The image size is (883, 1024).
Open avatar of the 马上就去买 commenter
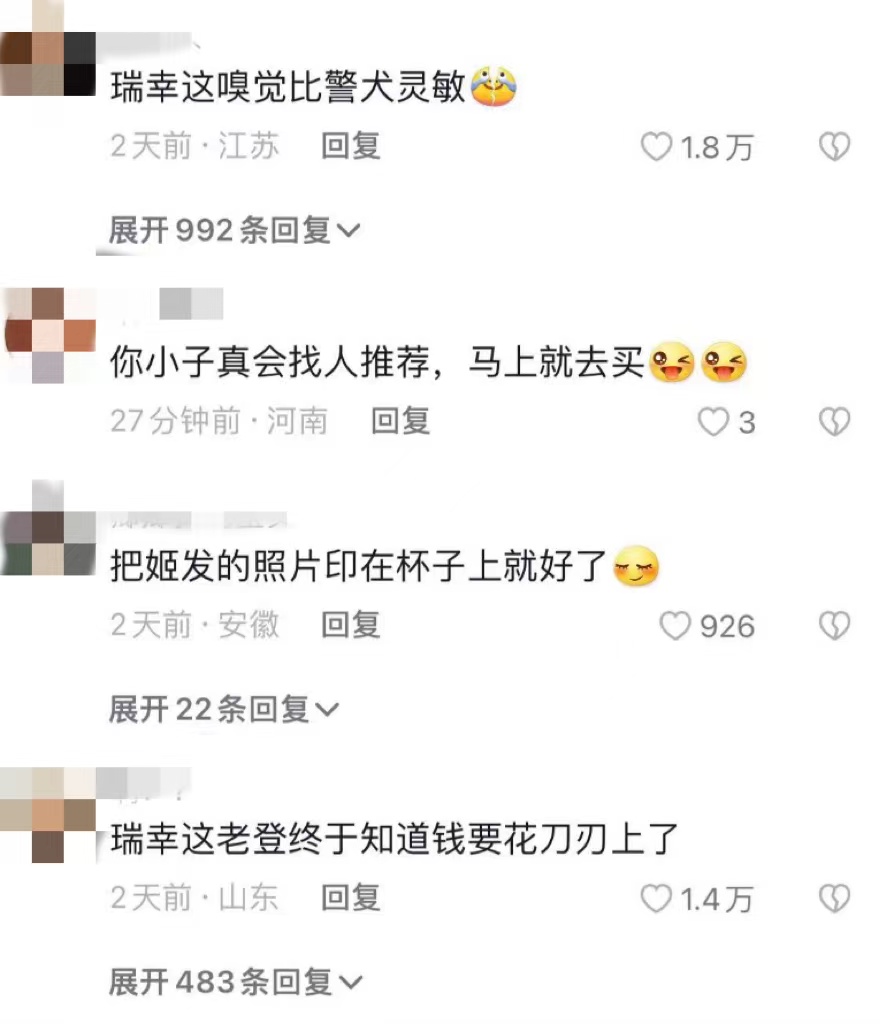click(48, 335)
